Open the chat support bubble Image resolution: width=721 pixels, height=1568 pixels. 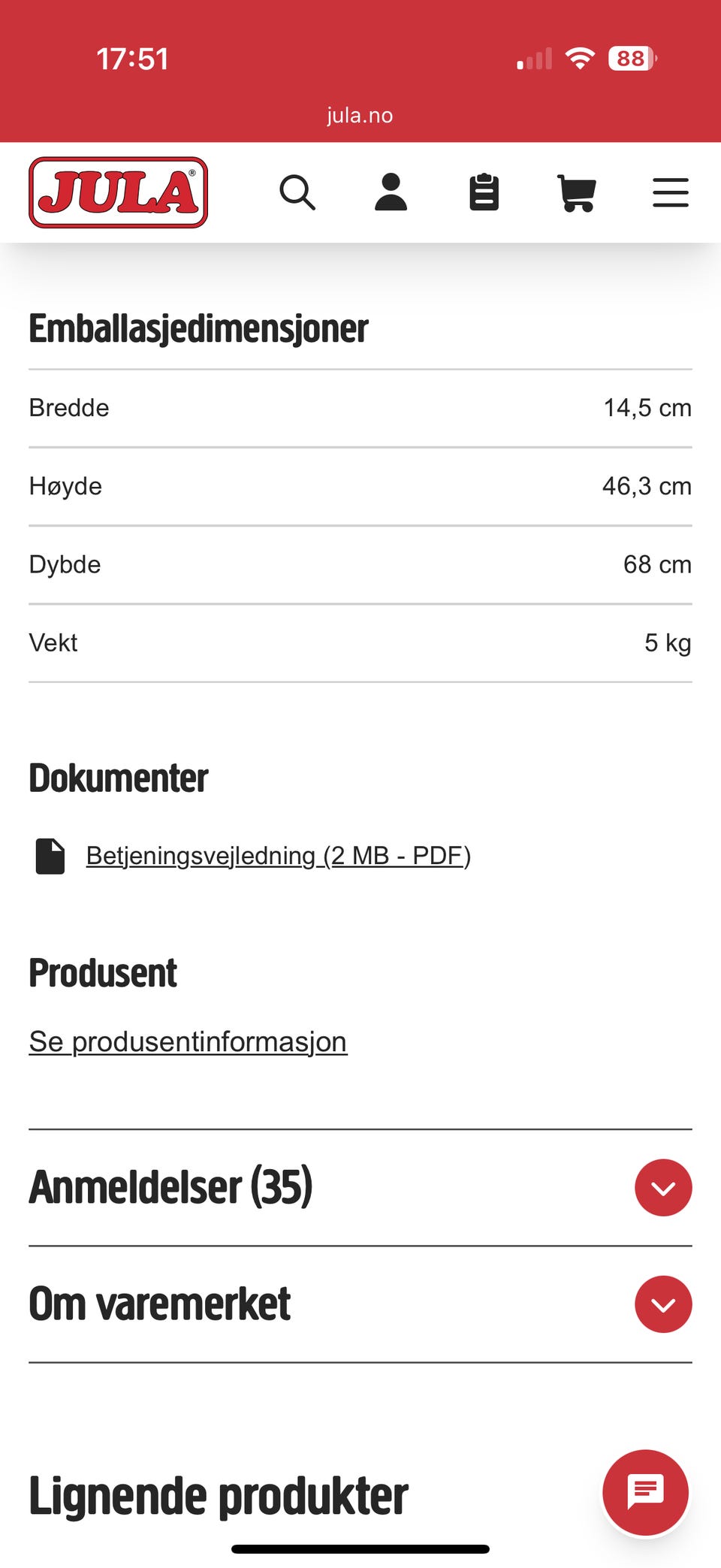tap(647, 1492)
